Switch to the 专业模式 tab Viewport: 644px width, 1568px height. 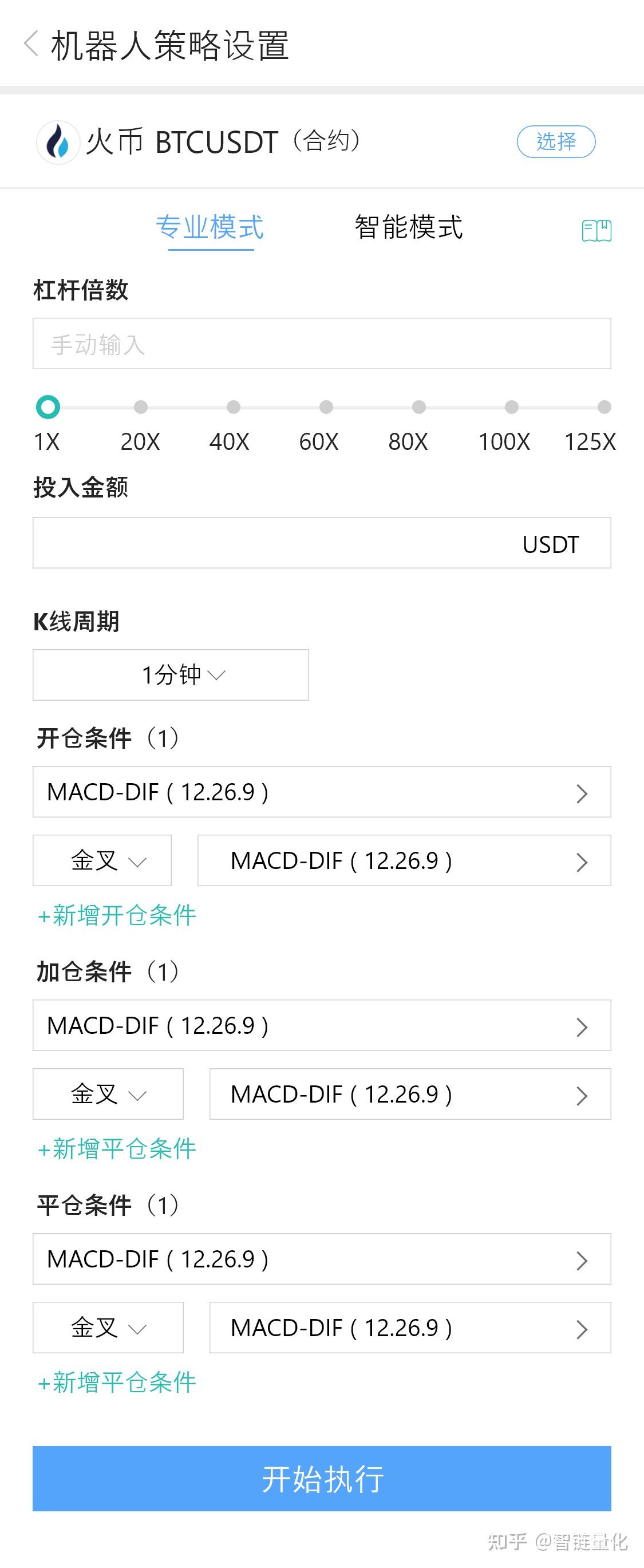[x=210, y=228]
